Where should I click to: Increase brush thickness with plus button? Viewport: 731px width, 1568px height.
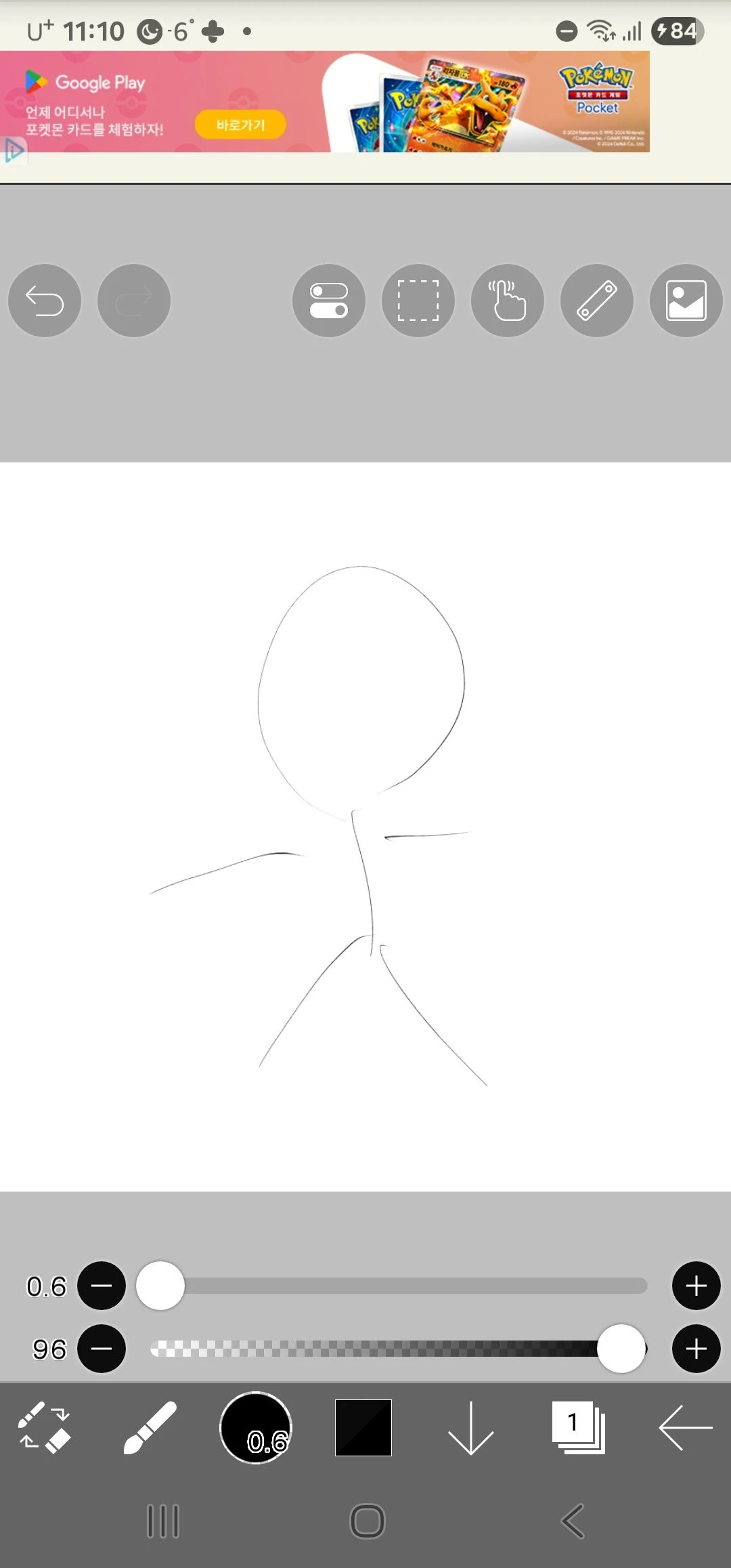pyautogui.click(x=696, y=1286)
